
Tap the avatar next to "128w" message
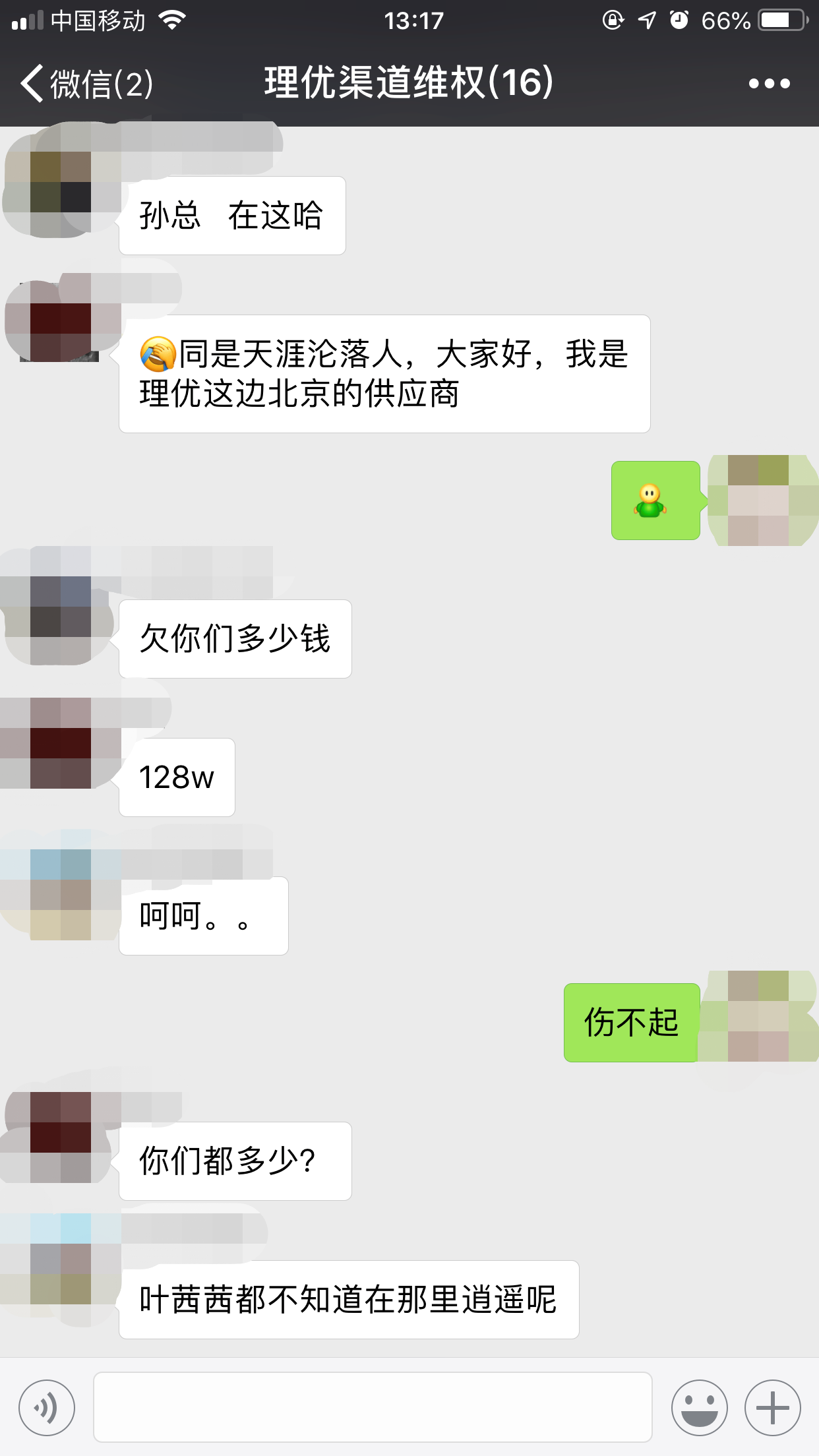point(61,744)
